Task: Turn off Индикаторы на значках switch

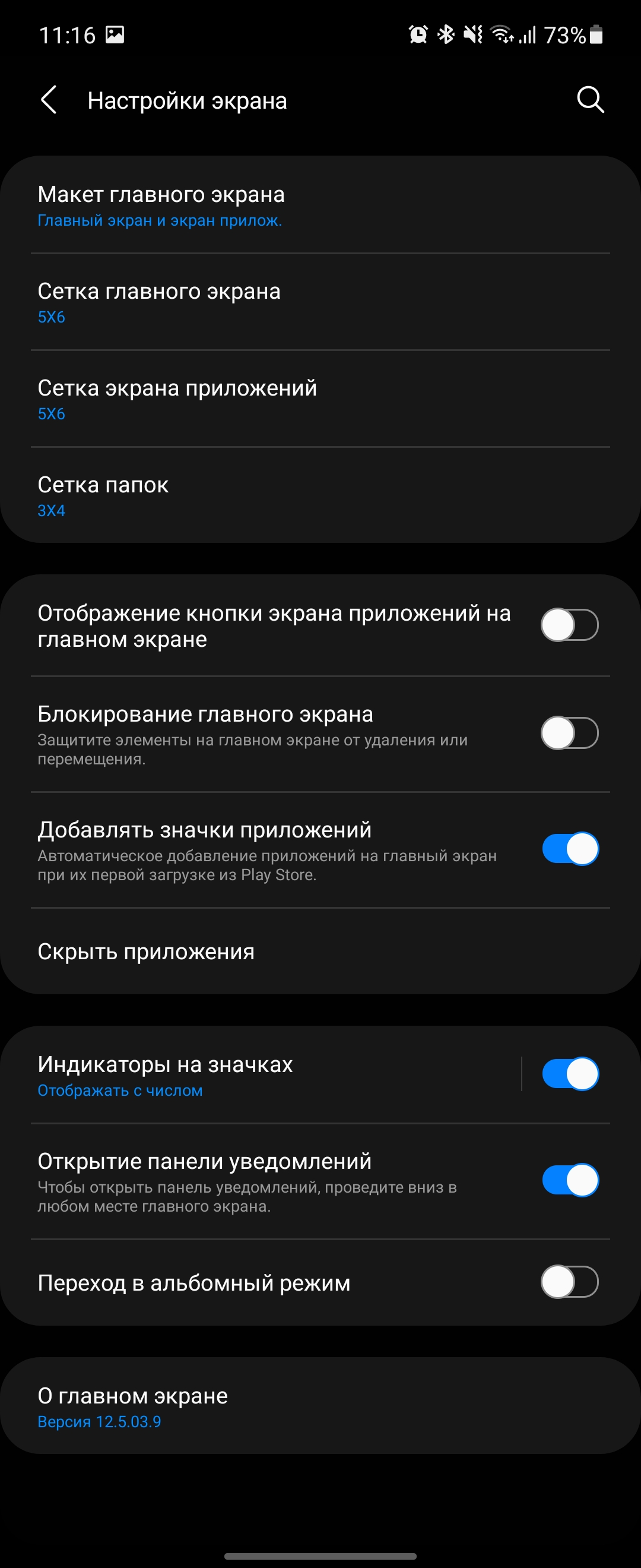Action: click(x=569, y=1074)
